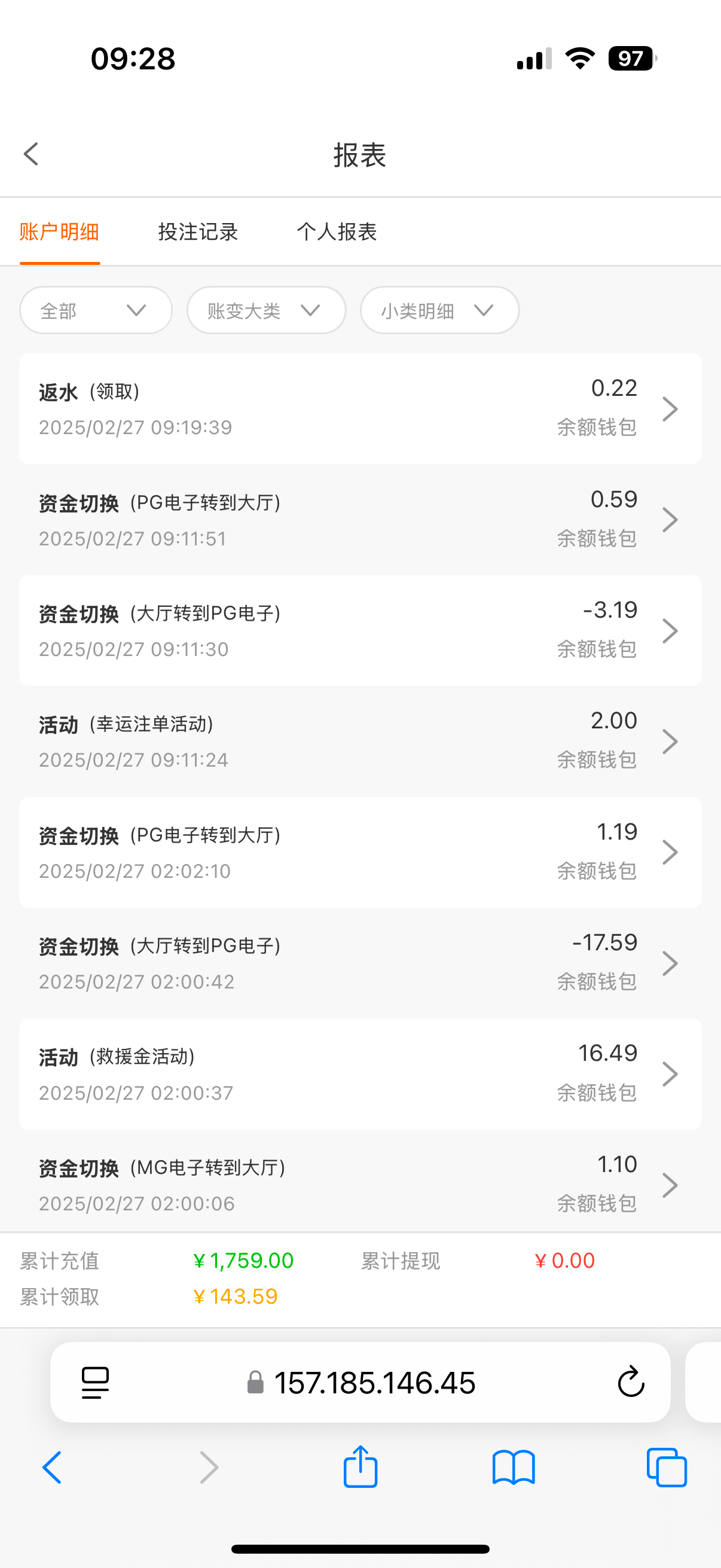
Task: Go back from the 报表 page
Action: (x=32, y=155)
